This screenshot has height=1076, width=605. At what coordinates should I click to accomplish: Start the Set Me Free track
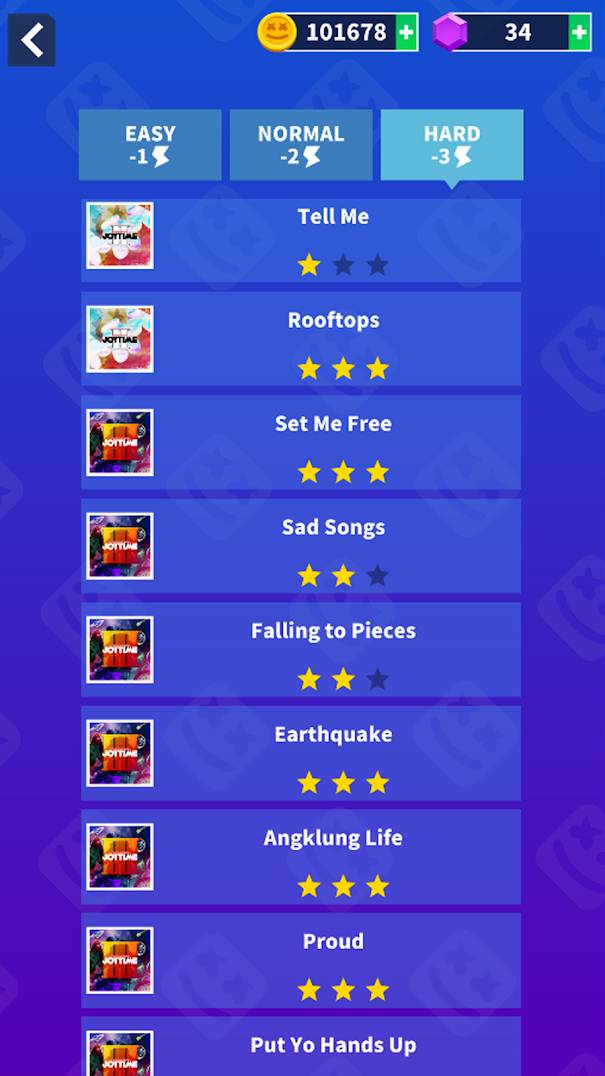301,443
